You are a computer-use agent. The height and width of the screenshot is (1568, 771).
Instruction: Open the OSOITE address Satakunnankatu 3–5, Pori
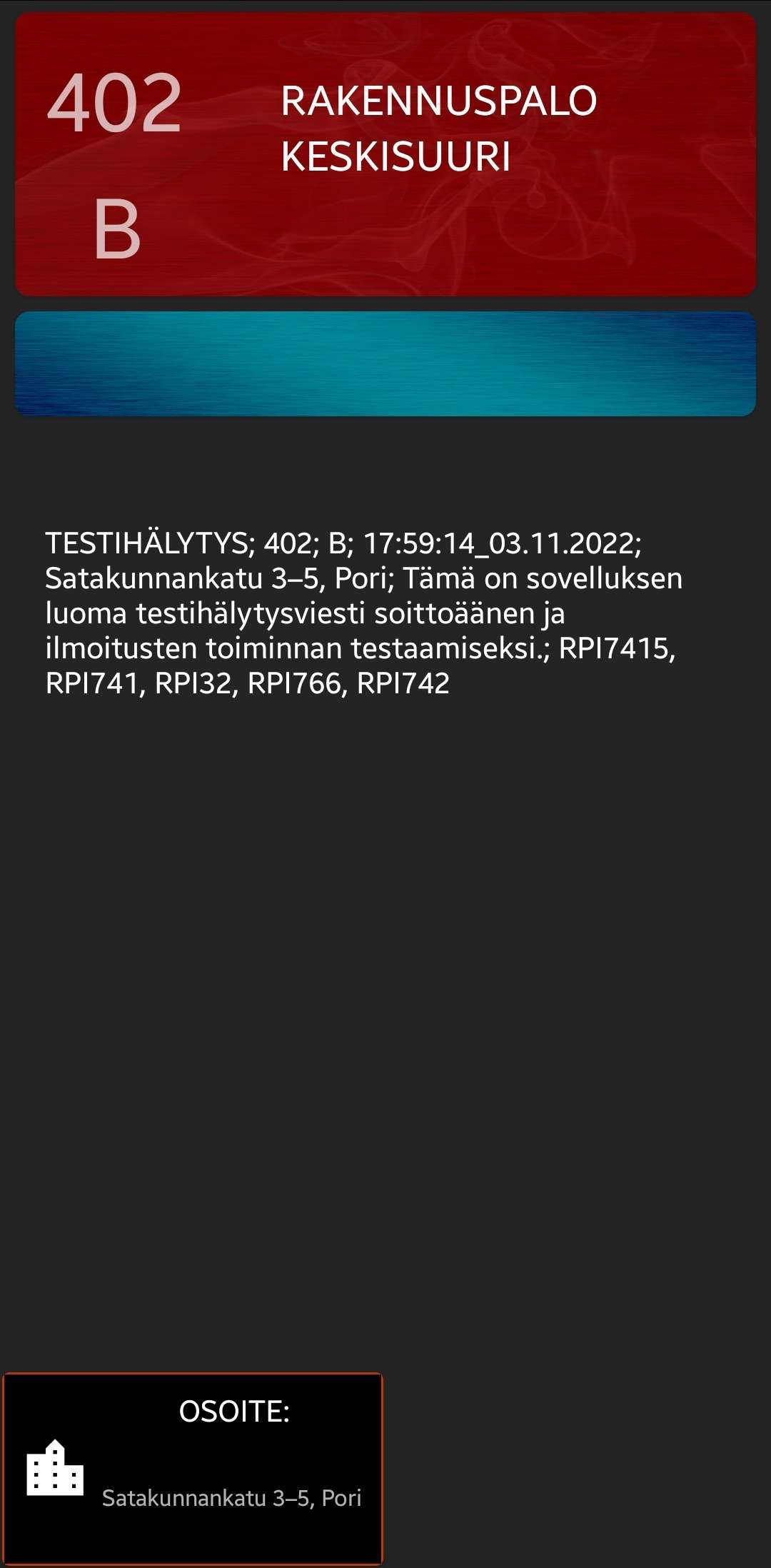point(193,1468)
